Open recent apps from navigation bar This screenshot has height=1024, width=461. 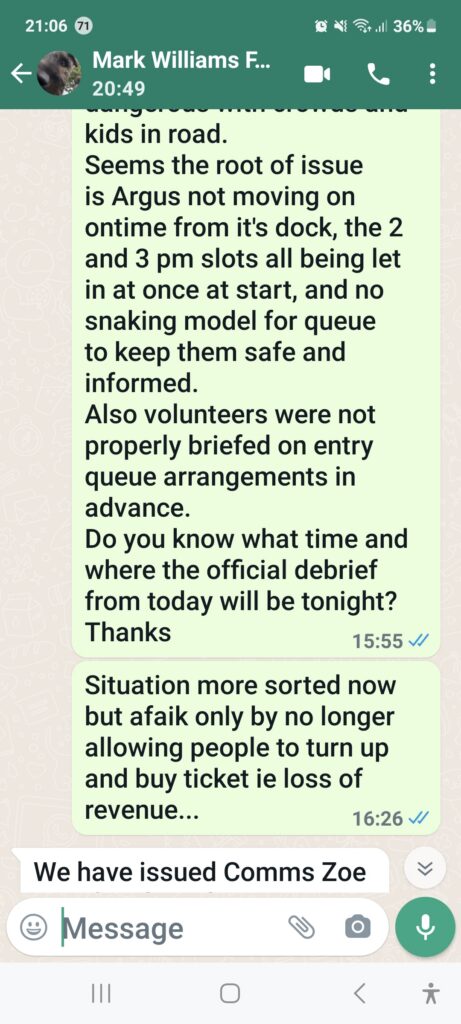[101, 994]
